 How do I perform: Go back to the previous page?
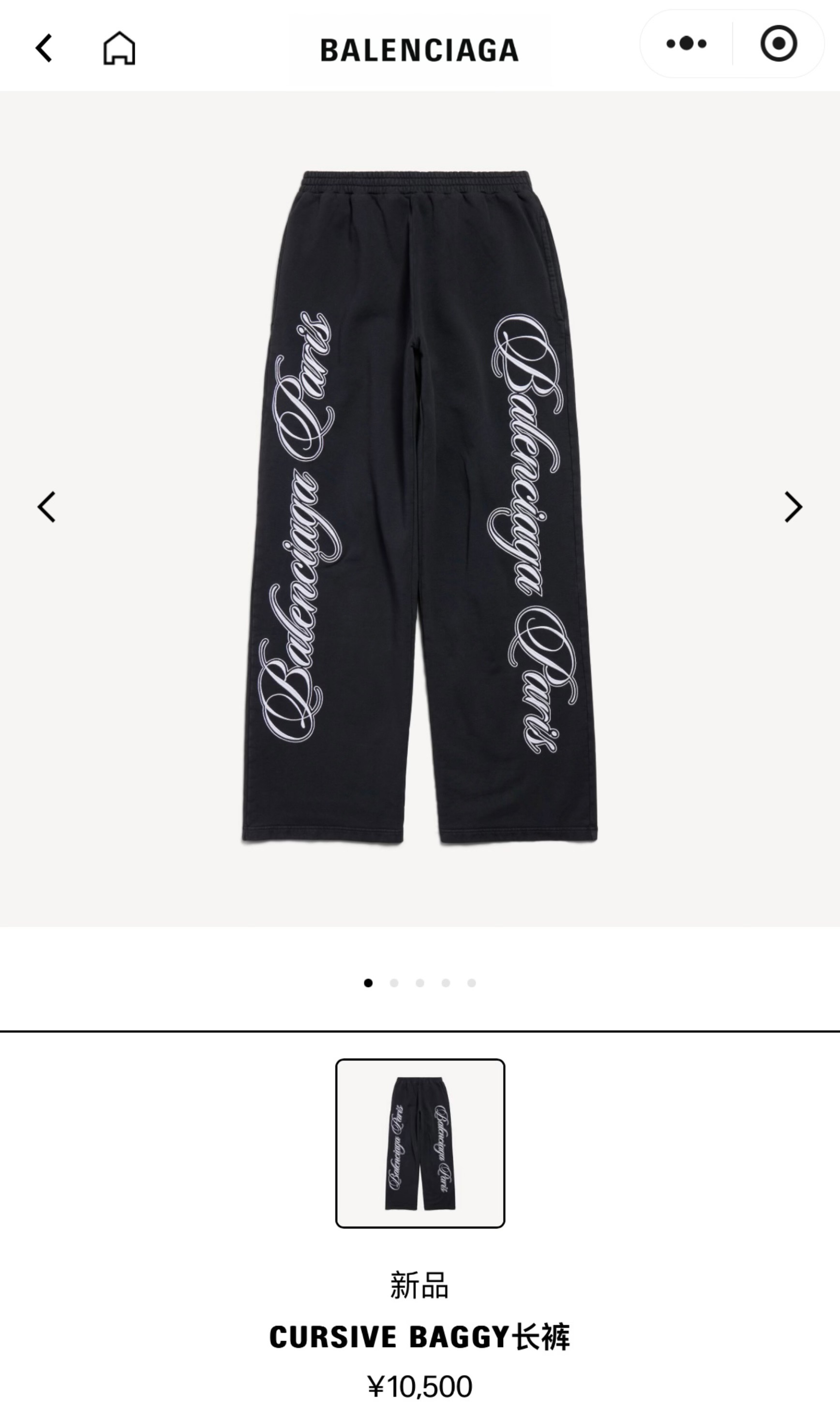(44, 48)
